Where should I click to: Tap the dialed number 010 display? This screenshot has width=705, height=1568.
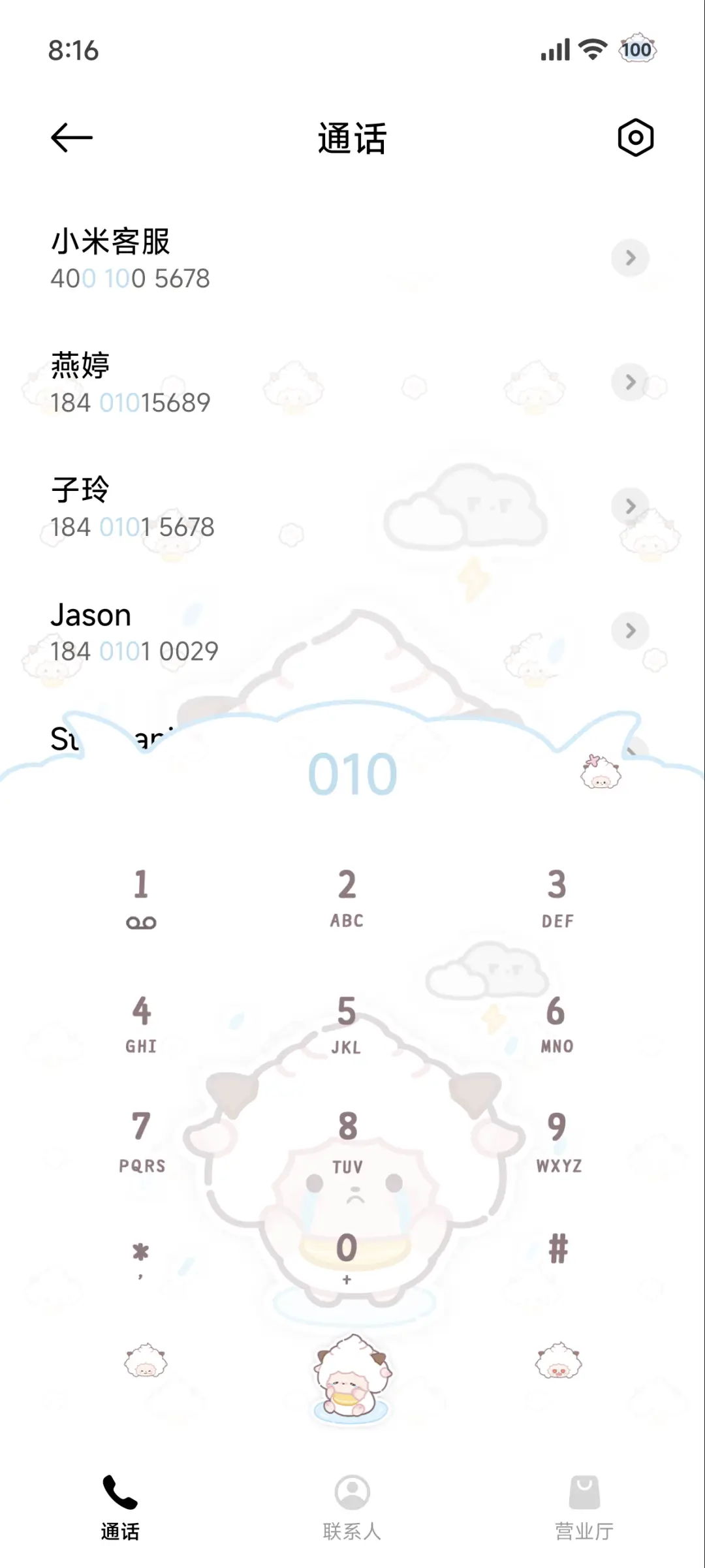click(351, 774)
